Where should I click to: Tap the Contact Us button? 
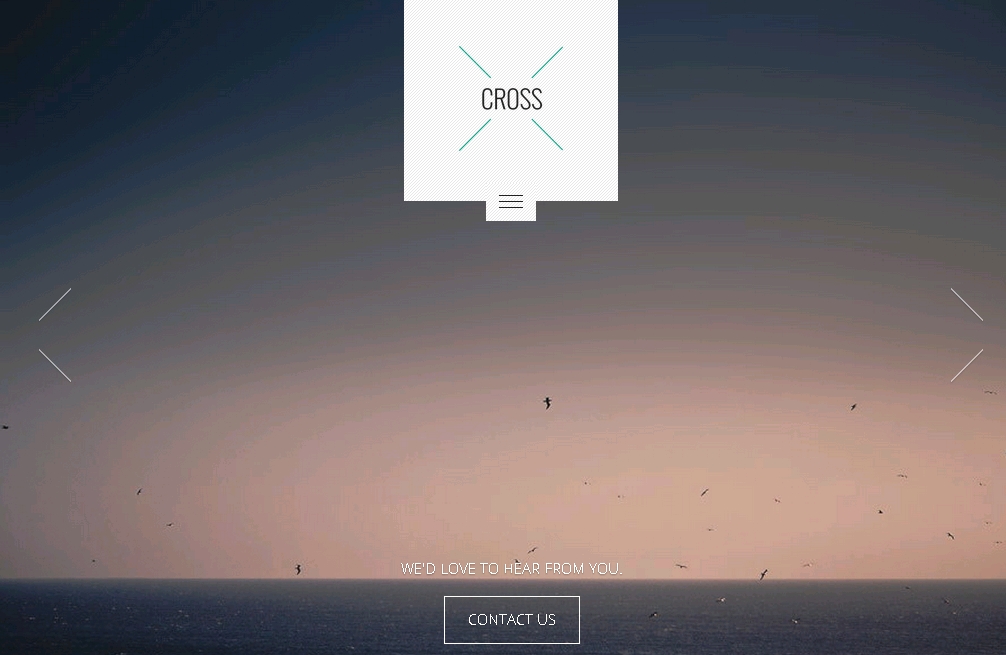511,620
